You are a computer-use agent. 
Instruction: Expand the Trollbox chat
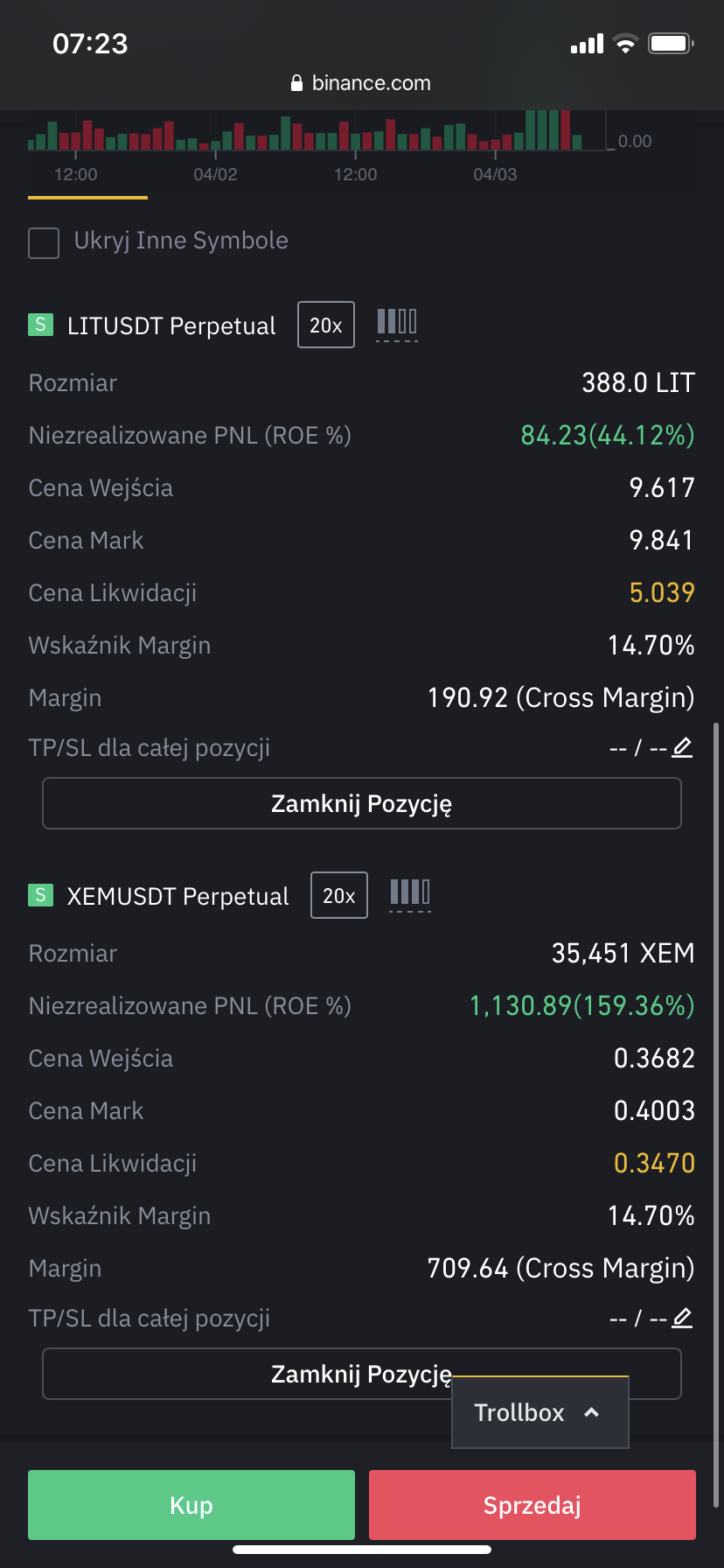pyautogui.click(x=540, y=1412)
